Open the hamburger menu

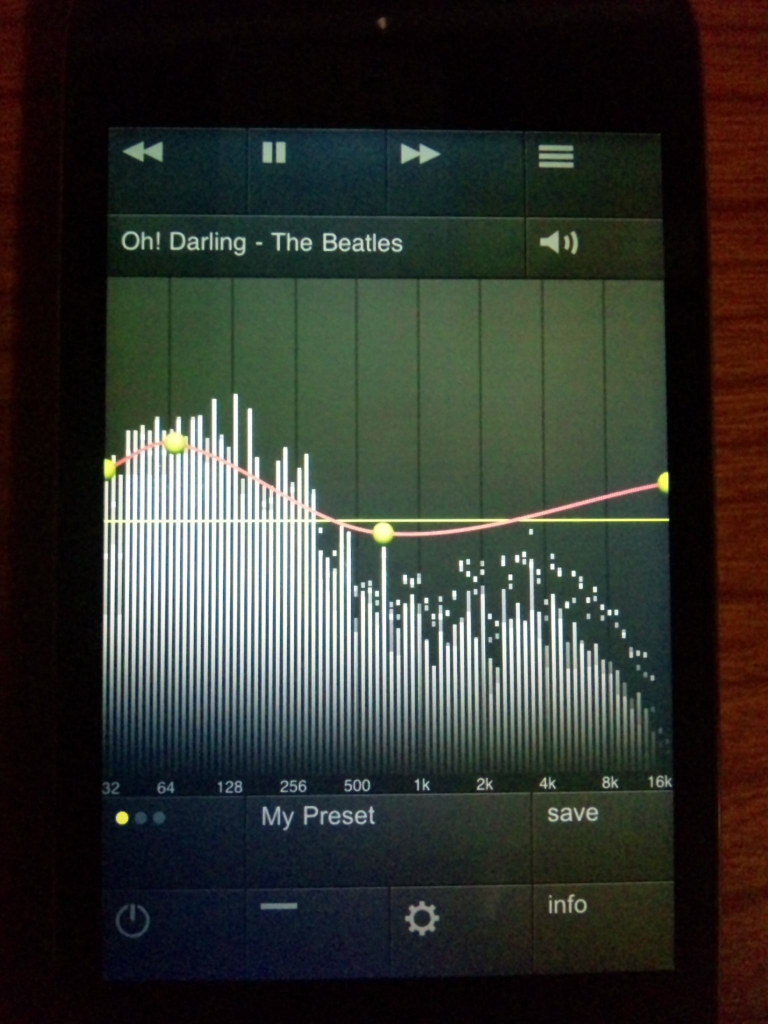[x=556, y=156]
